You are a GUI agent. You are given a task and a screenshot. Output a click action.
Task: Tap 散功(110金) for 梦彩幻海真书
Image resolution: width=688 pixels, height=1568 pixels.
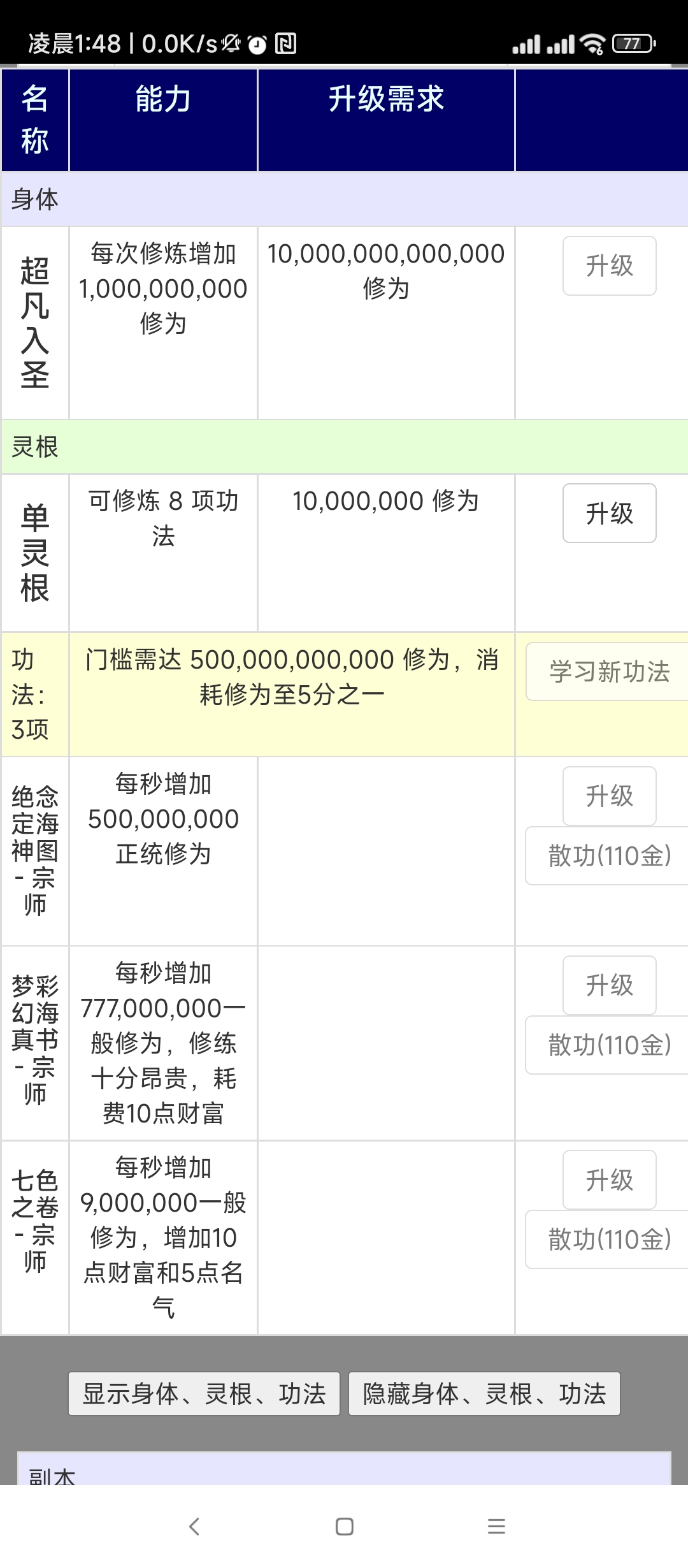tap(608, 1045)
